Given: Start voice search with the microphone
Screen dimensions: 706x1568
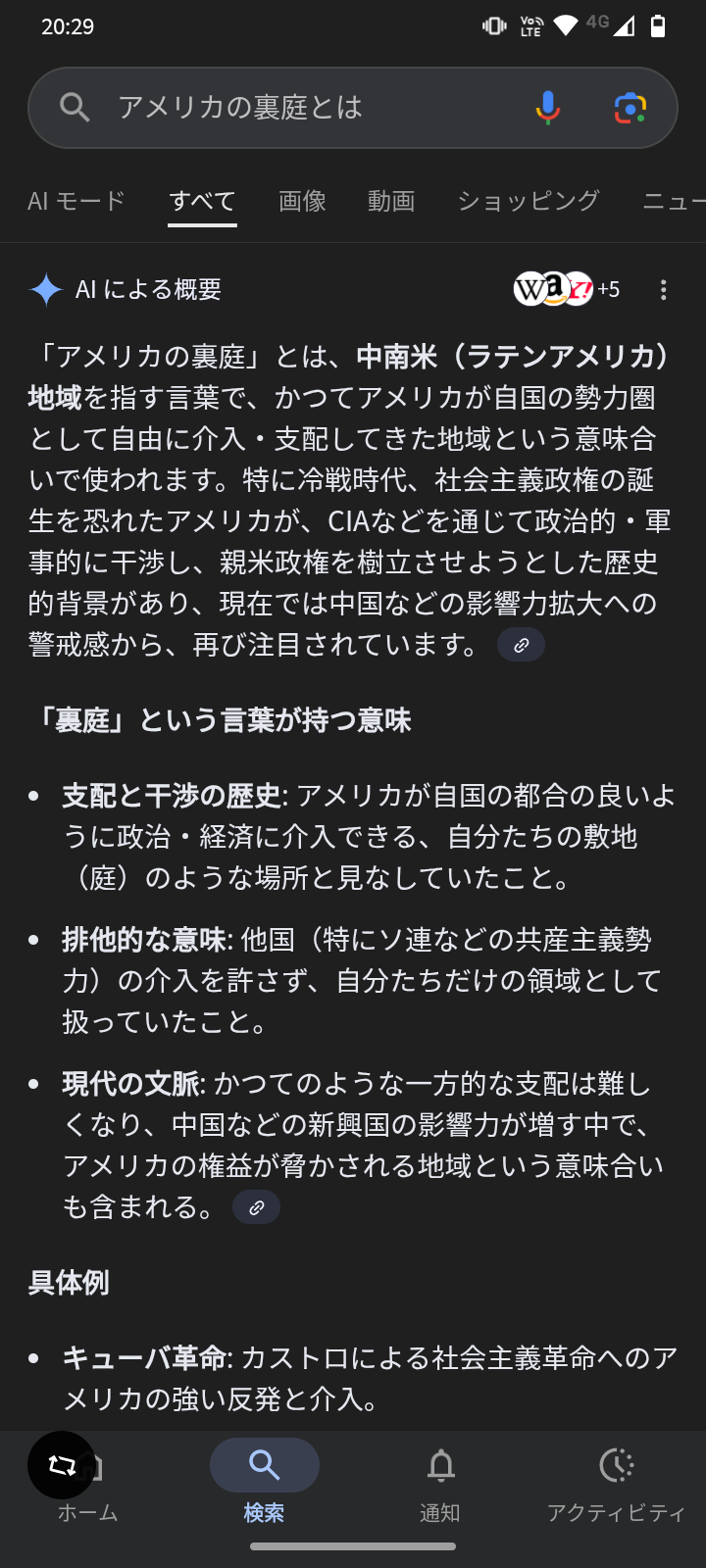Looking at the screenshot, I should (548, 108).
